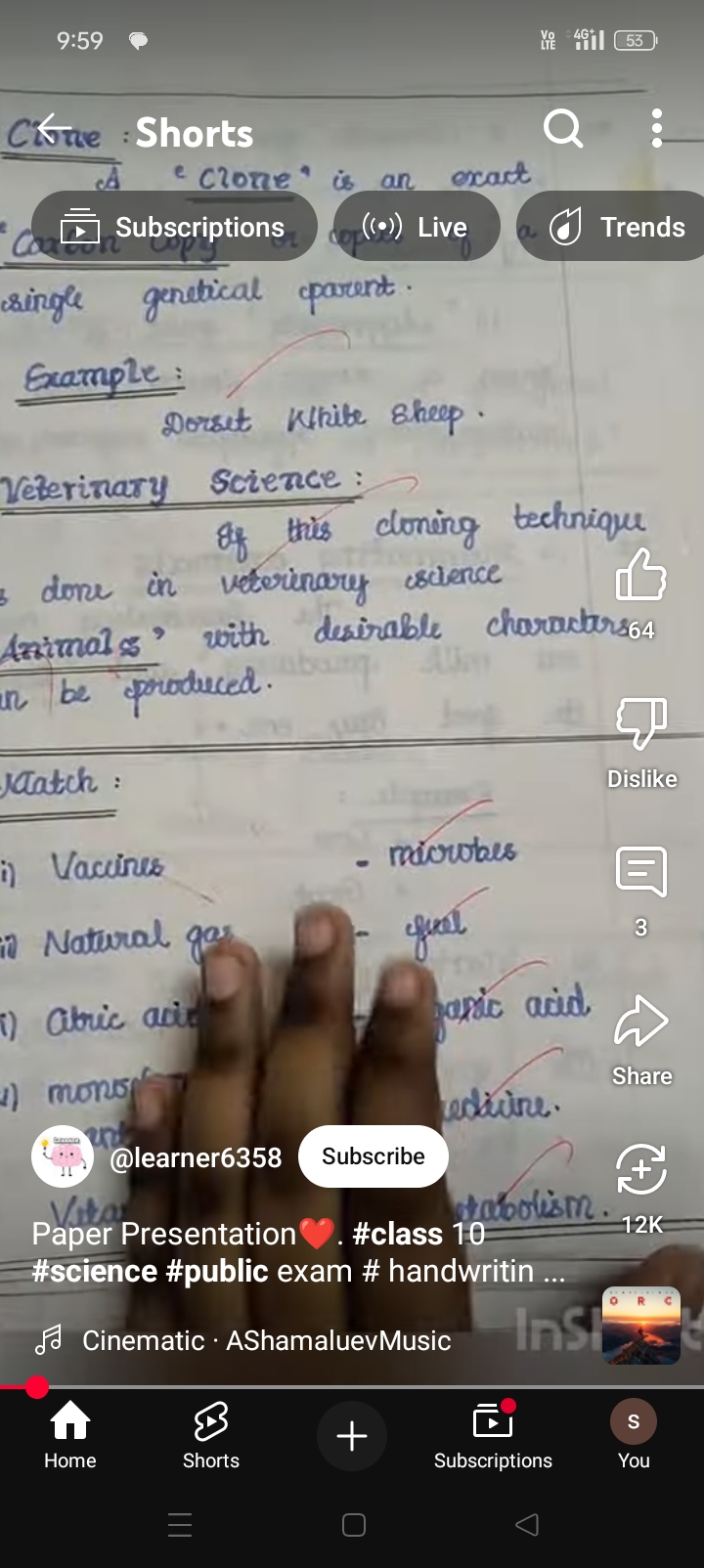
Task: Open the You tab
Action: coord(634,1434)
